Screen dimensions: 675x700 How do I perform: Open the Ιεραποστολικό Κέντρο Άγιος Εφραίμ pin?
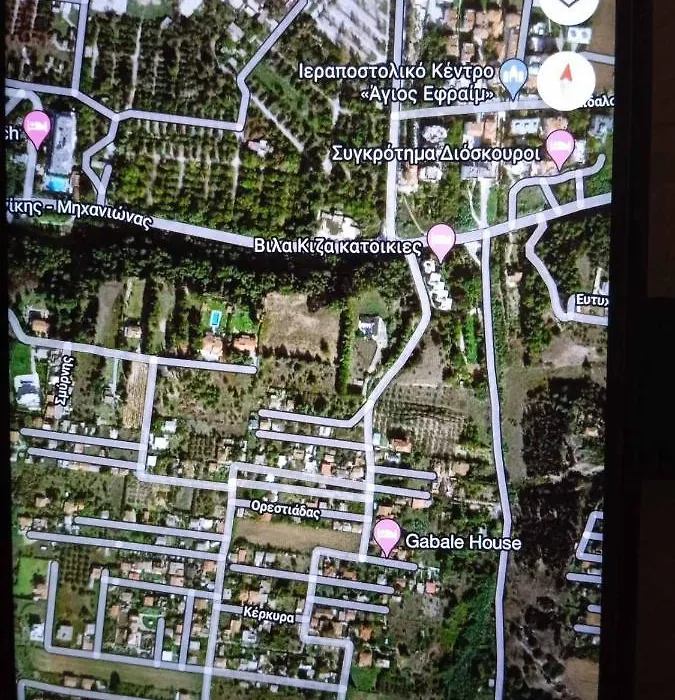coord(513,76)
